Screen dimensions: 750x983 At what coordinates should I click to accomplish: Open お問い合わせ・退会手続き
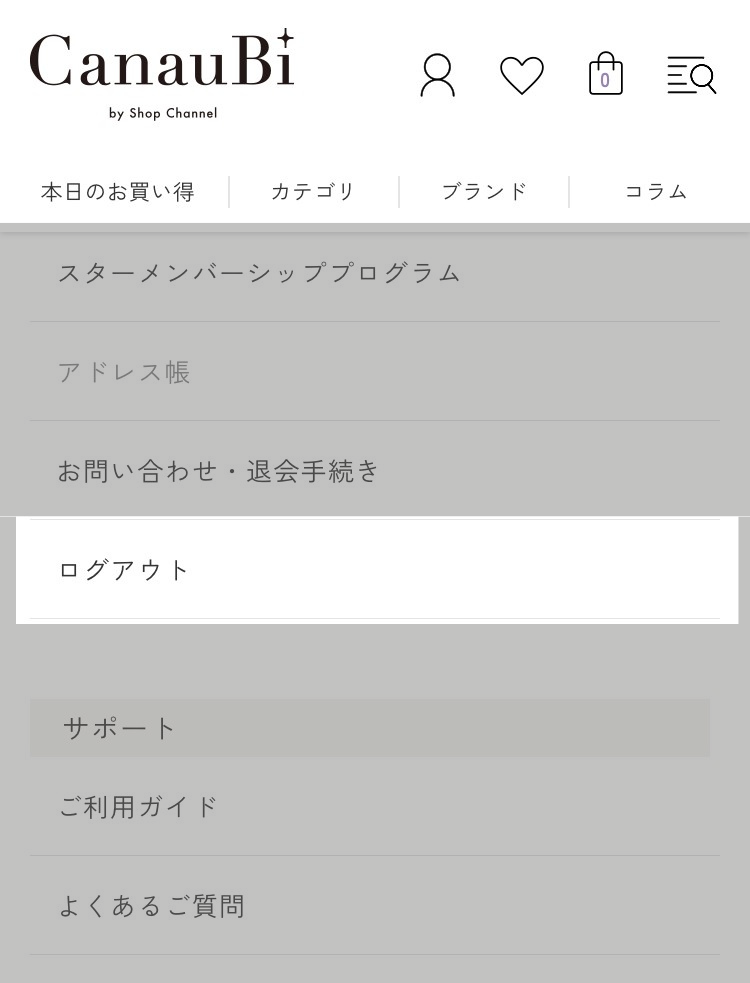click(x=219, y=471)
